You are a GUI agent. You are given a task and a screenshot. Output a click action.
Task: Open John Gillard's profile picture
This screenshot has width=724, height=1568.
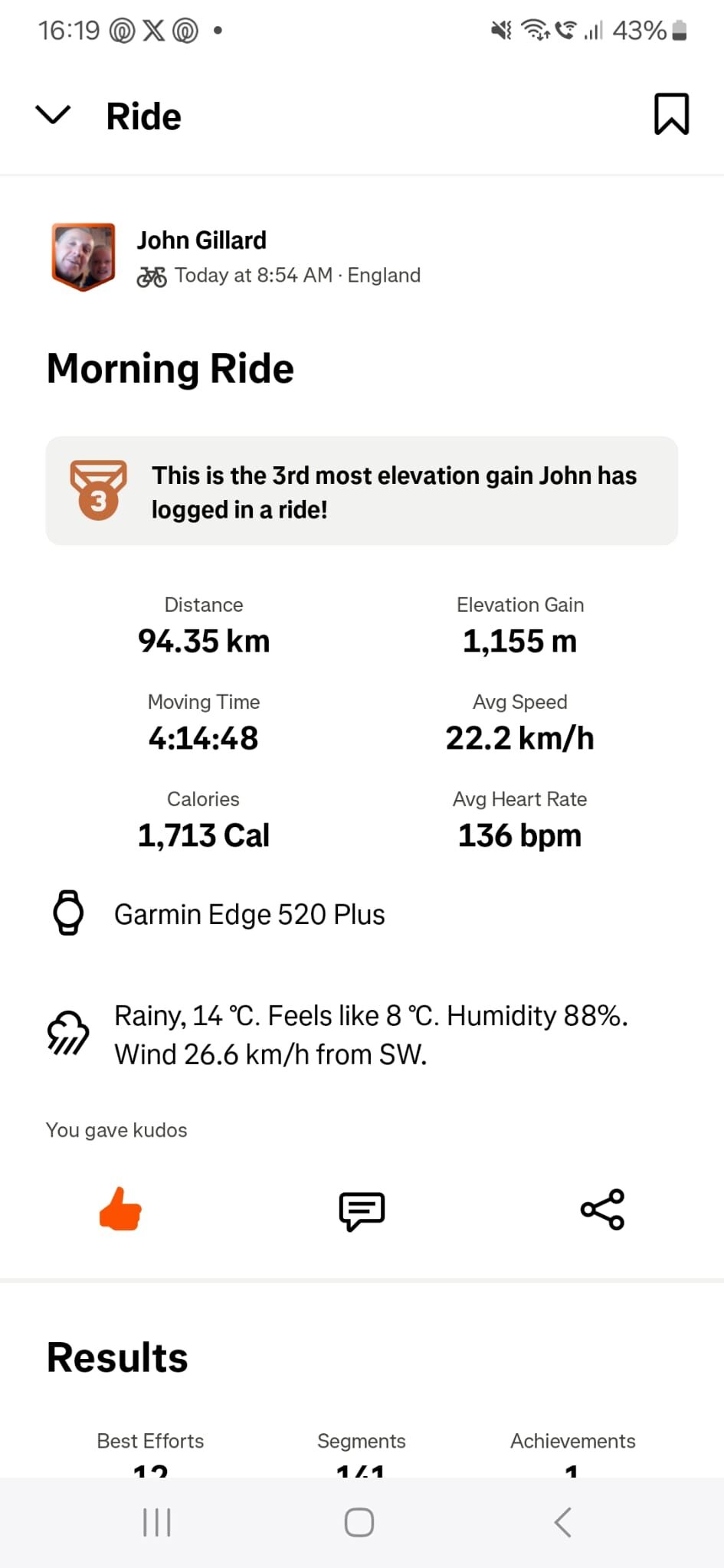[x=84, y=256]
